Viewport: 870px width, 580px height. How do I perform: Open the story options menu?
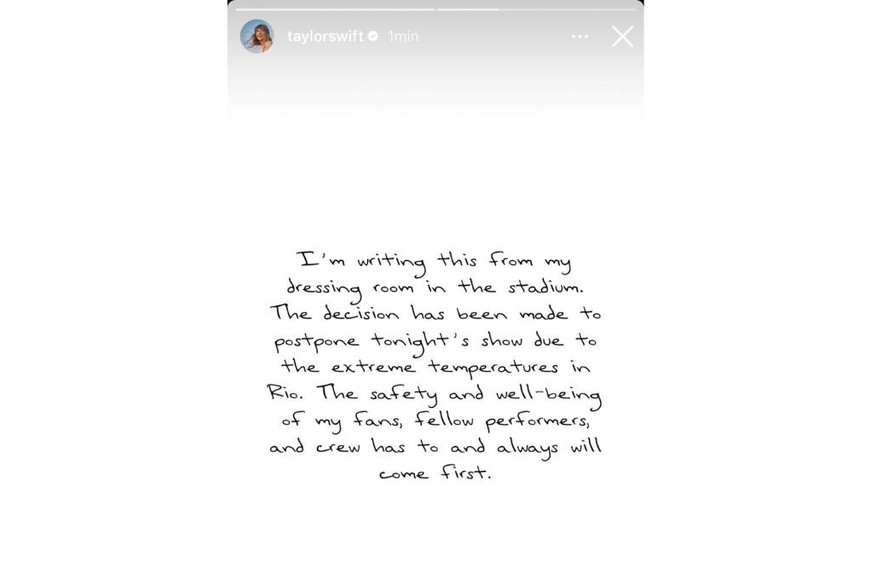point(580,37)
